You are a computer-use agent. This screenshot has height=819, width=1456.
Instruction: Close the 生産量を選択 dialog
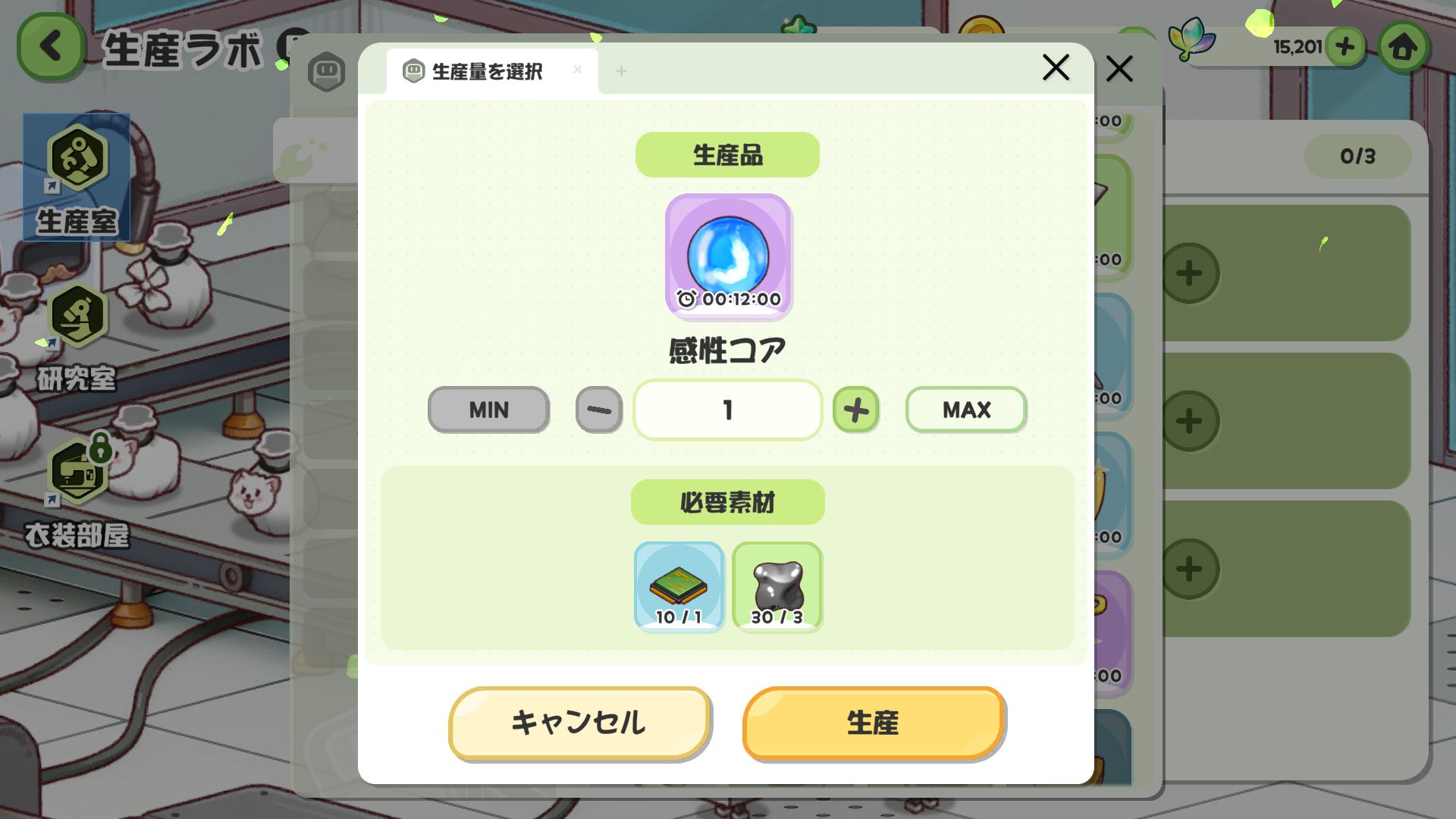(x=1055, y=68)
